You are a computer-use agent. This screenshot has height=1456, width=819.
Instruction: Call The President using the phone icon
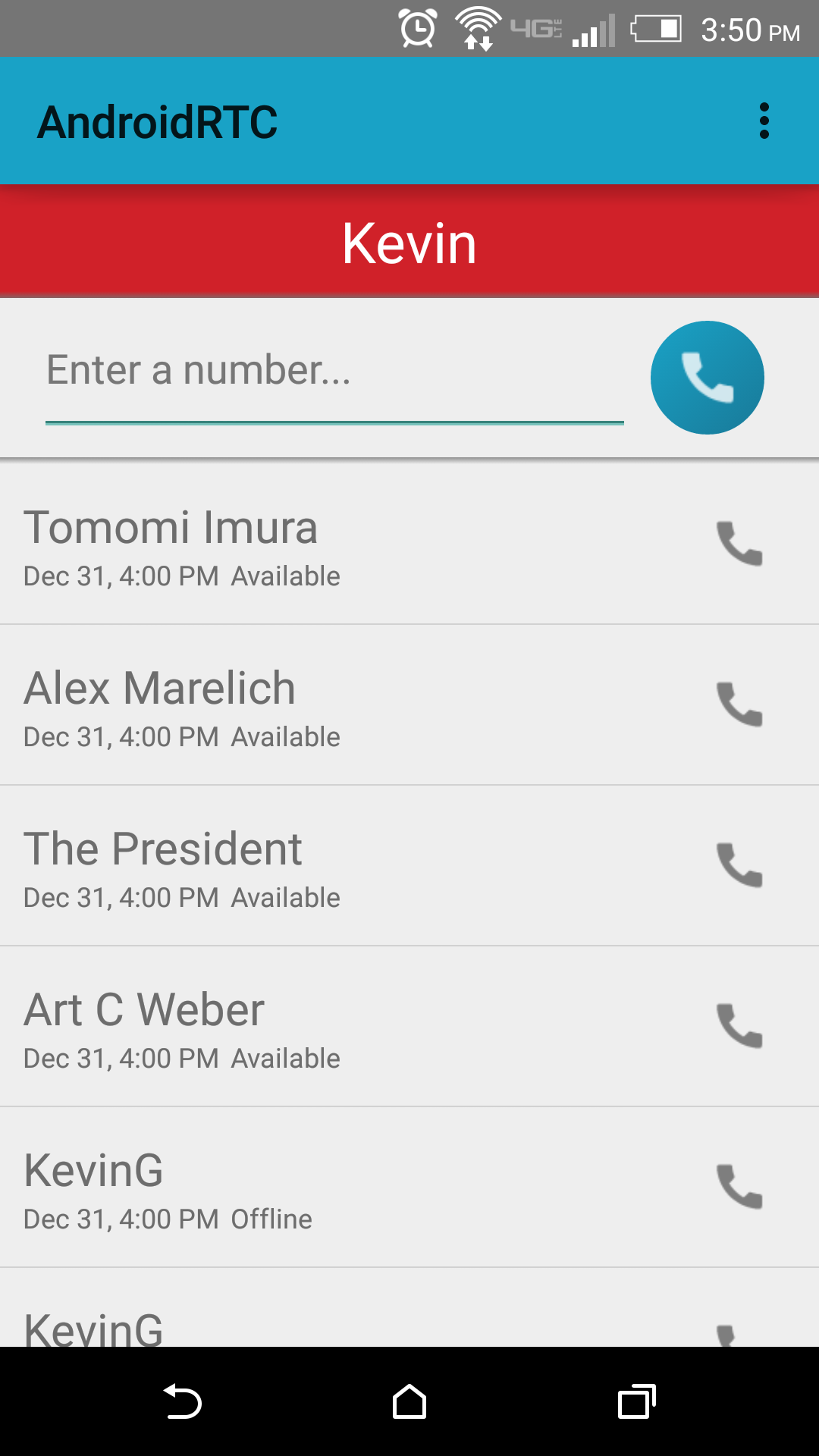(739, 865)
